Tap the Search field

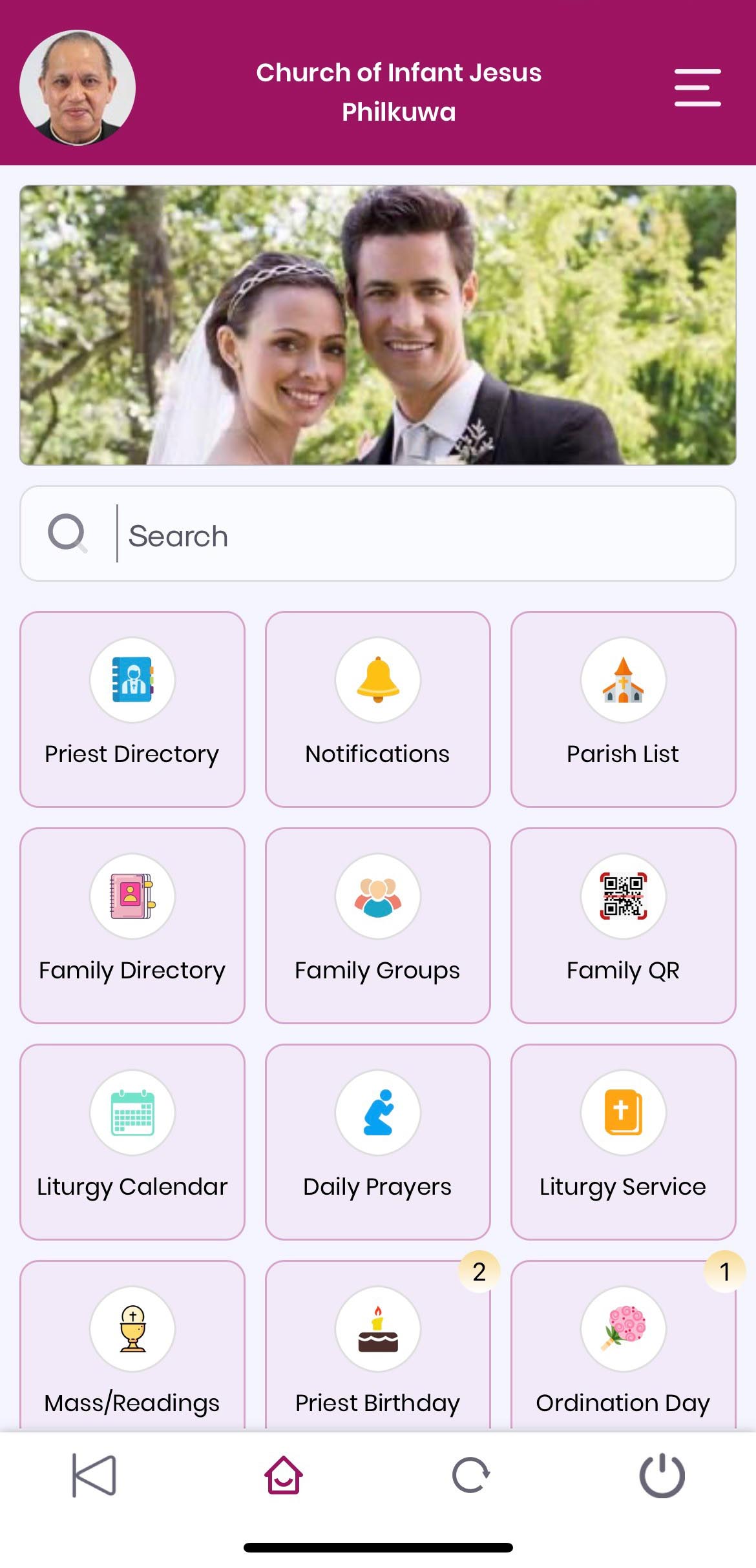click(x=378, y=533)
